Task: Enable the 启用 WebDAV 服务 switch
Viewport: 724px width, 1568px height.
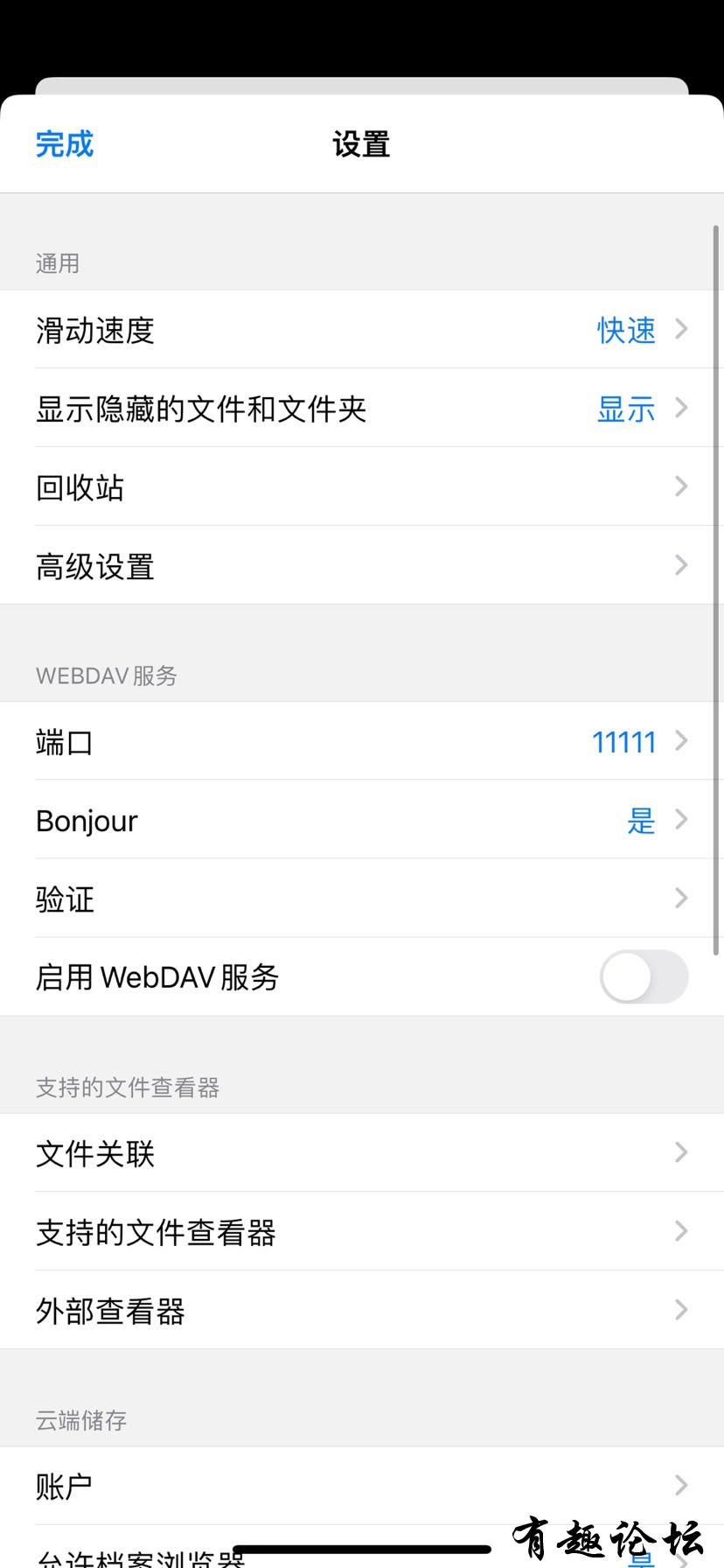Action: click(x=644, y=977)
